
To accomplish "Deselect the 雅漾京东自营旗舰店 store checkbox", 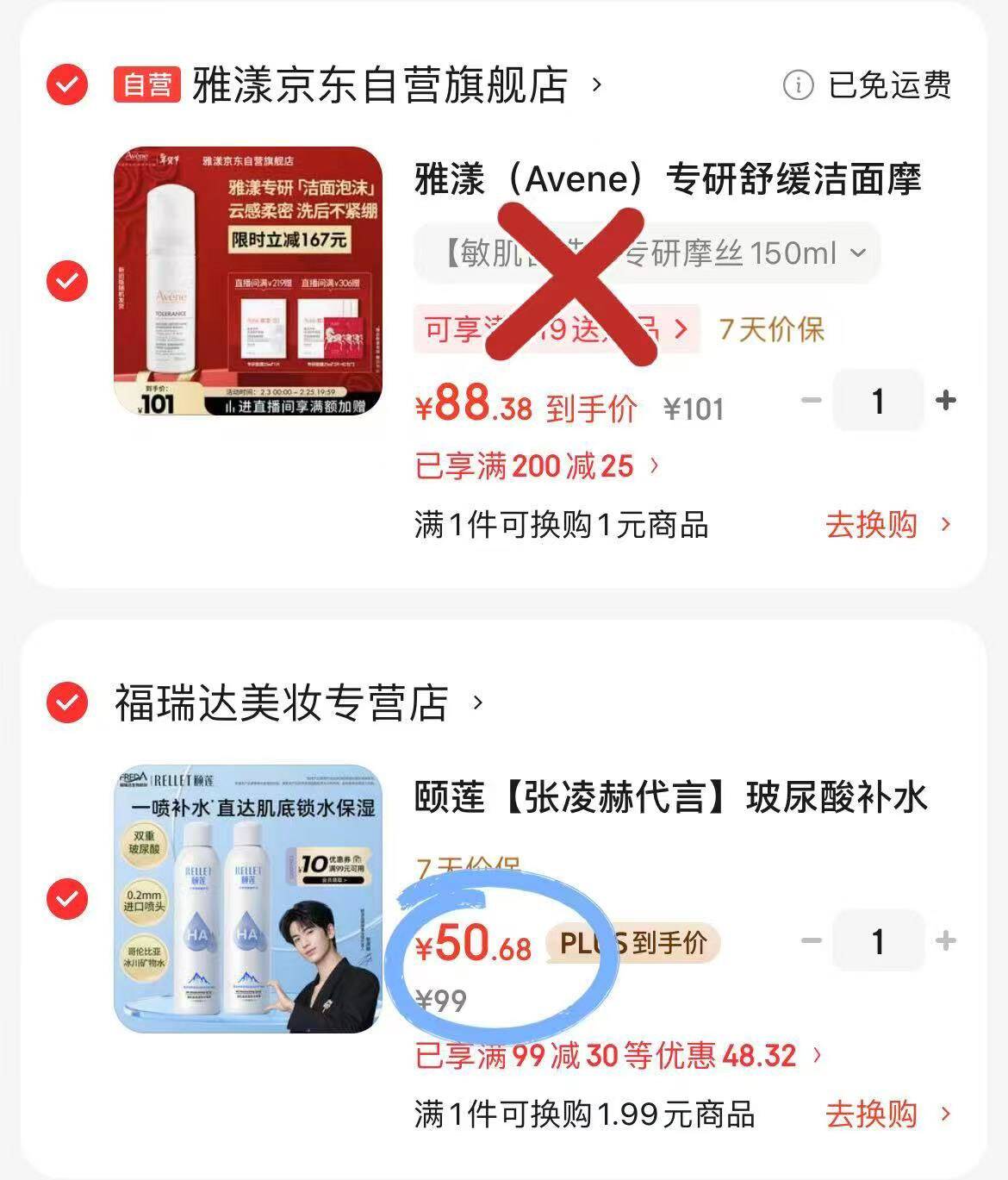I will click(x=66, y=83).
